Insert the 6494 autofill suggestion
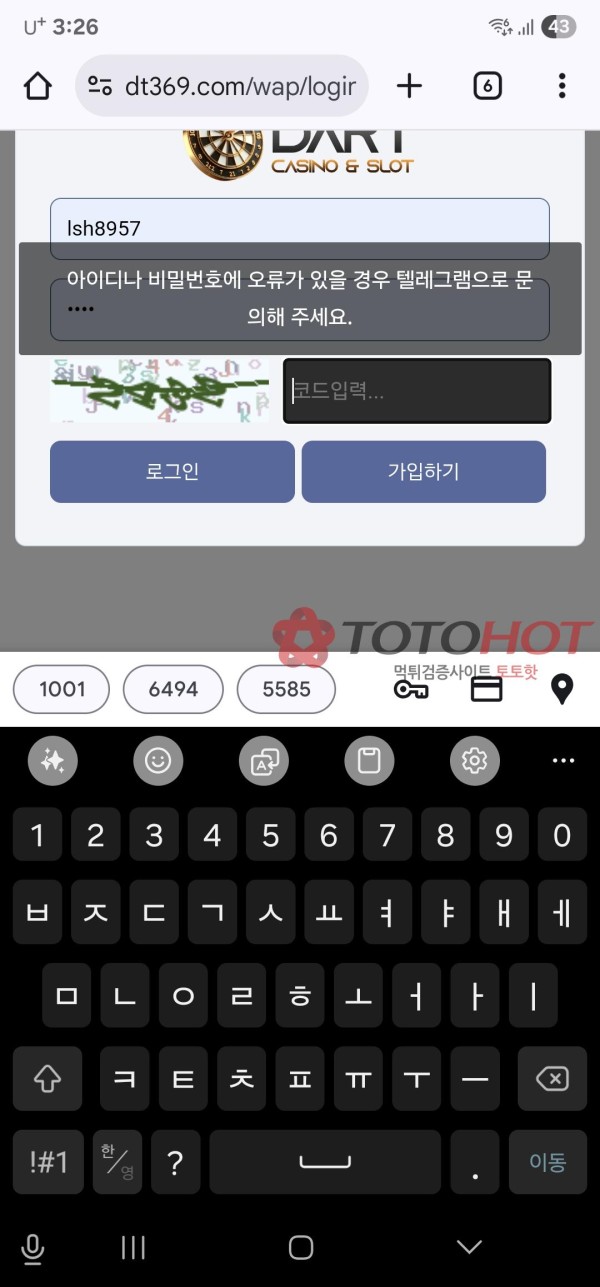The image size is (600, 1287). click(x=173, y=689)
